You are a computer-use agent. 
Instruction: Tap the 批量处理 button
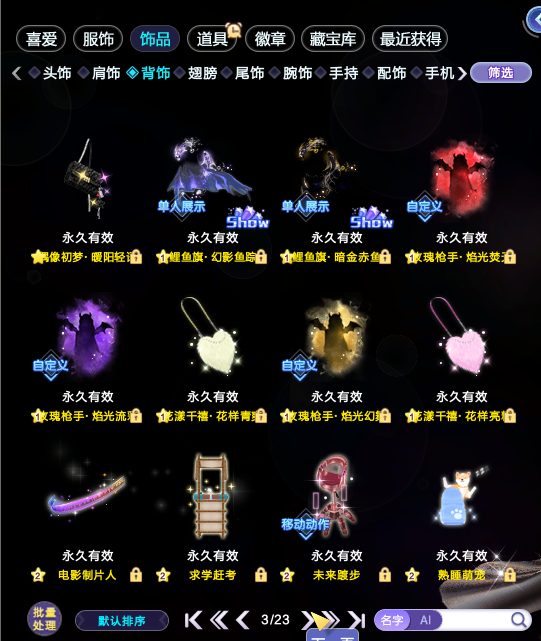tap(44, 619)
